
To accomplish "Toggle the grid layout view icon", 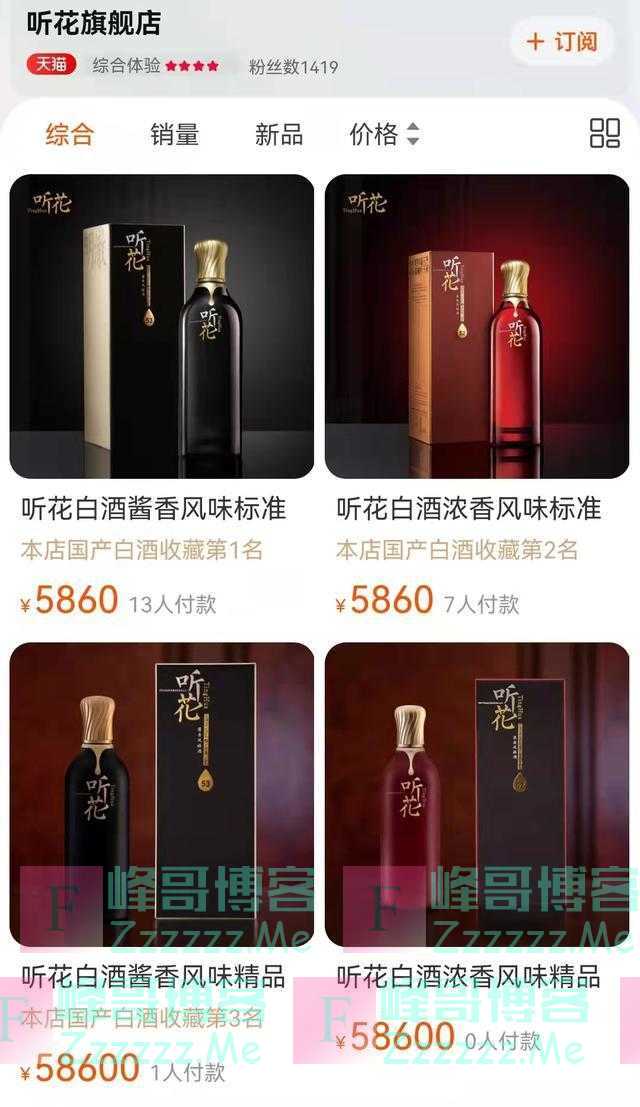I will click(605, 133).
